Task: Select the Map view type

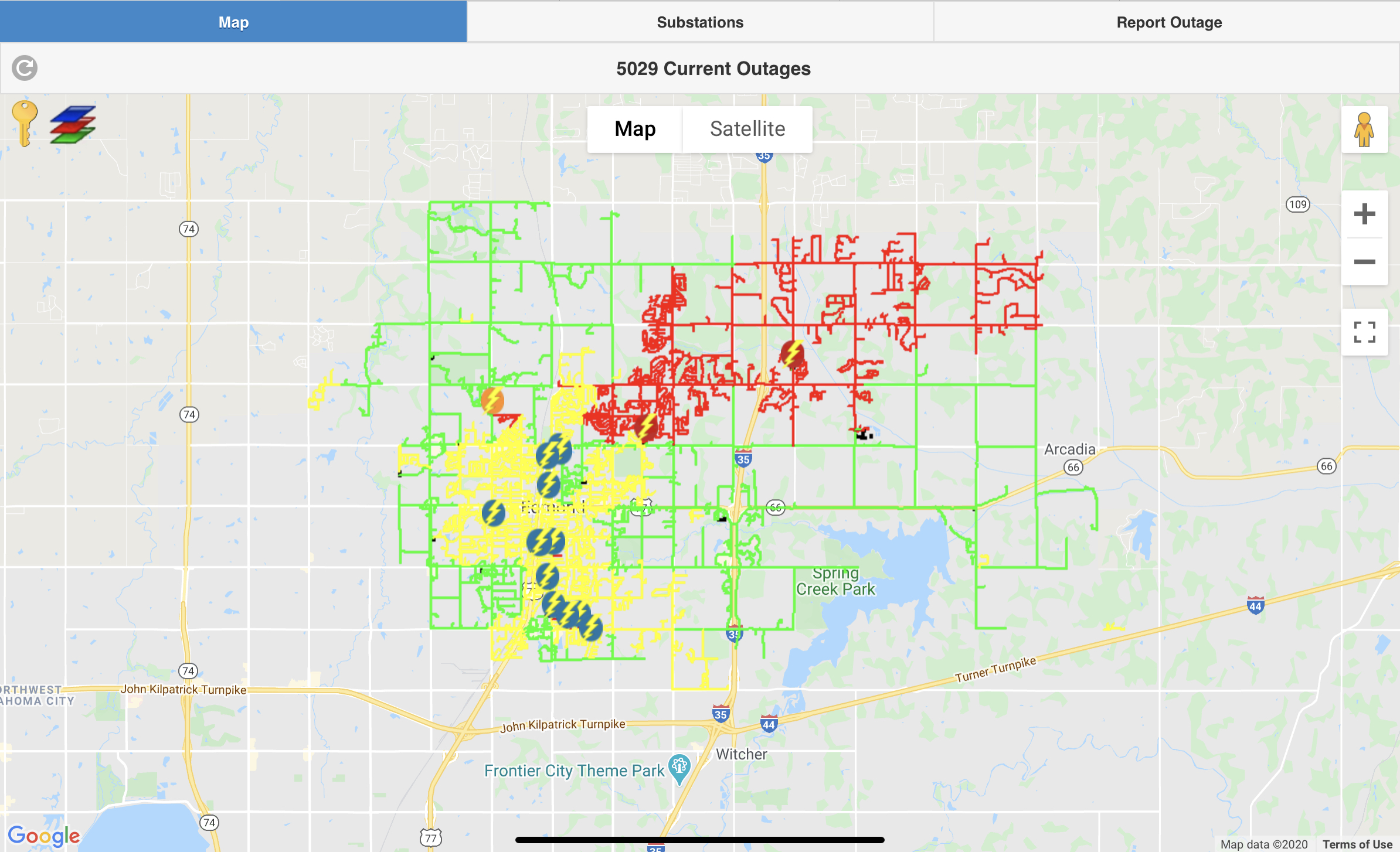Action: coord(635,129)
